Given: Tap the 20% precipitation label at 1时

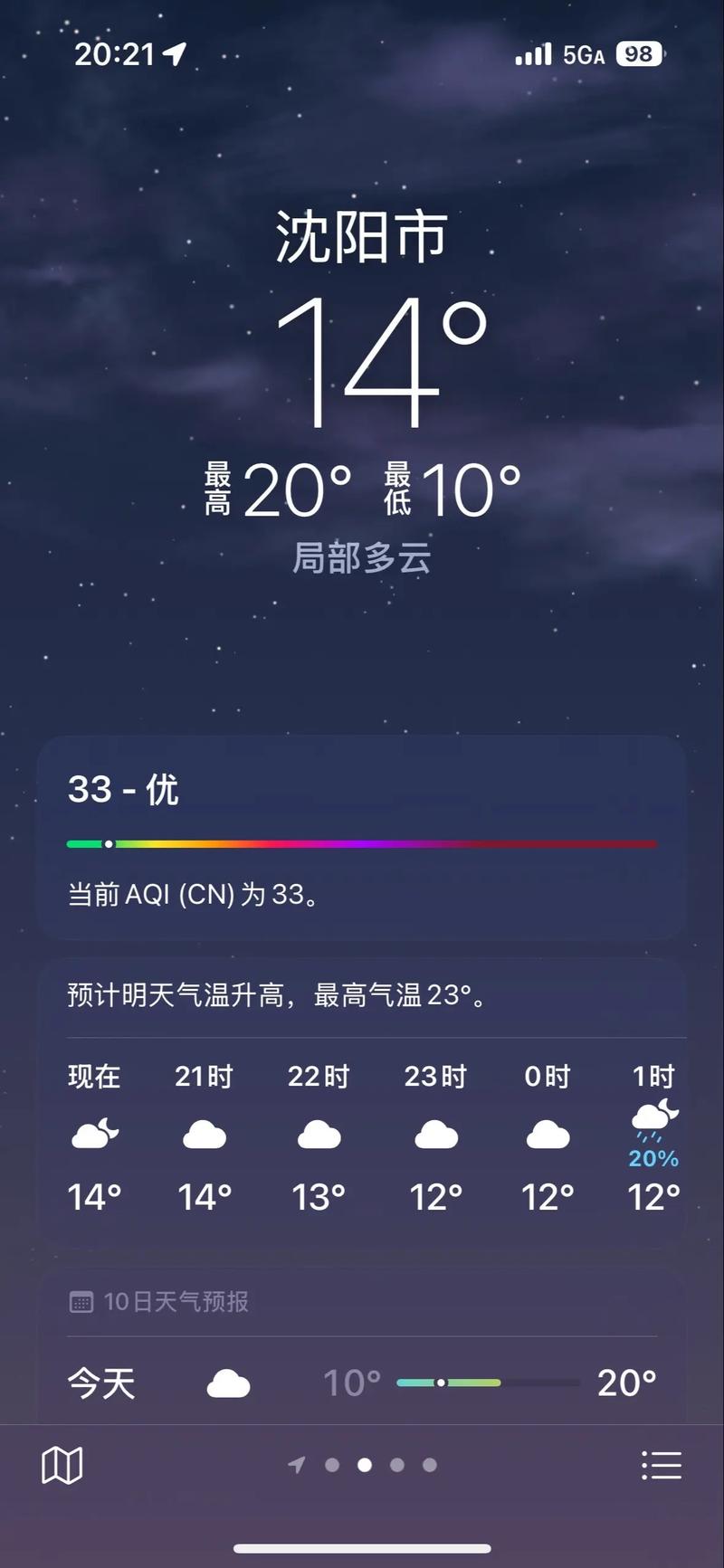Looking at the screenshot, I should (x=653, y=1157).
